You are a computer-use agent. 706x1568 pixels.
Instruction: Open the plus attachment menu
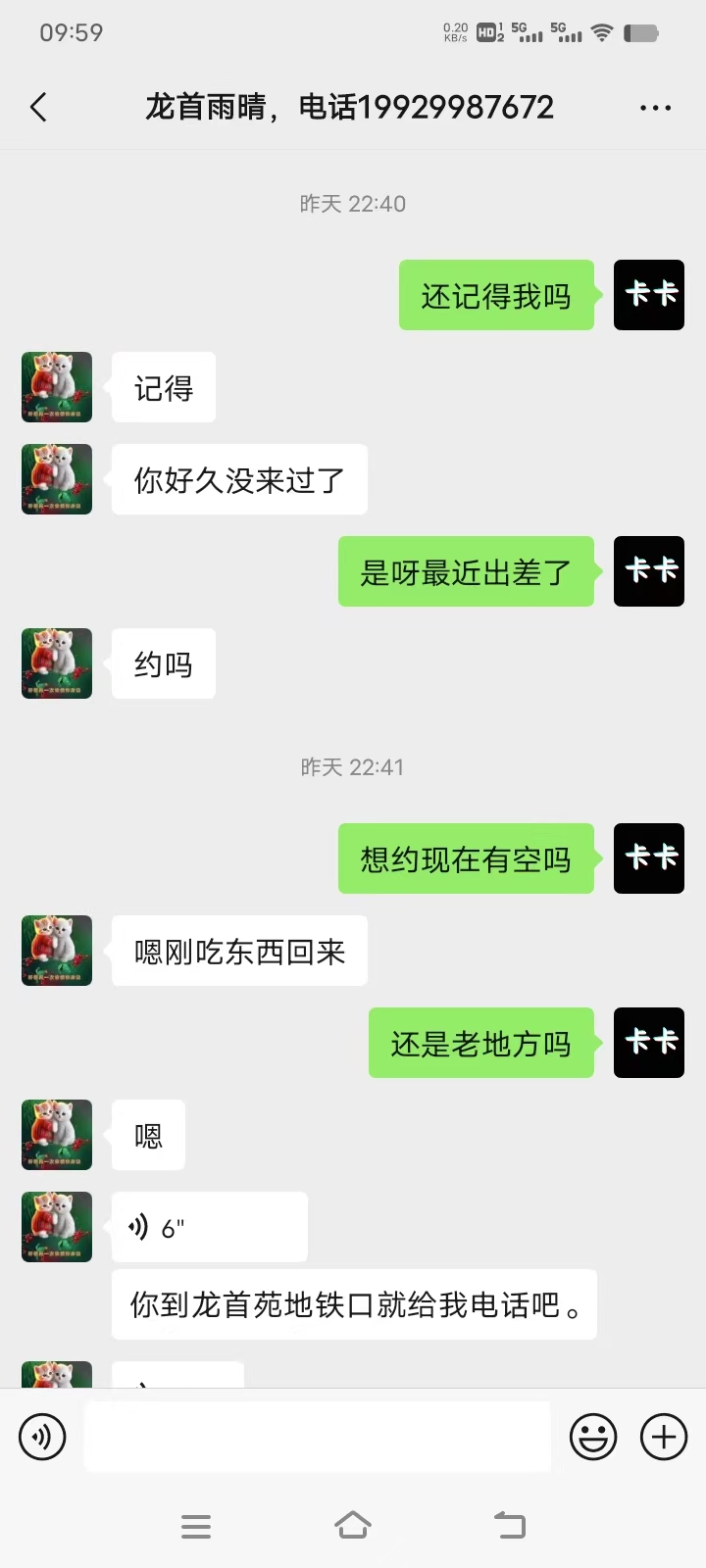663,1436
